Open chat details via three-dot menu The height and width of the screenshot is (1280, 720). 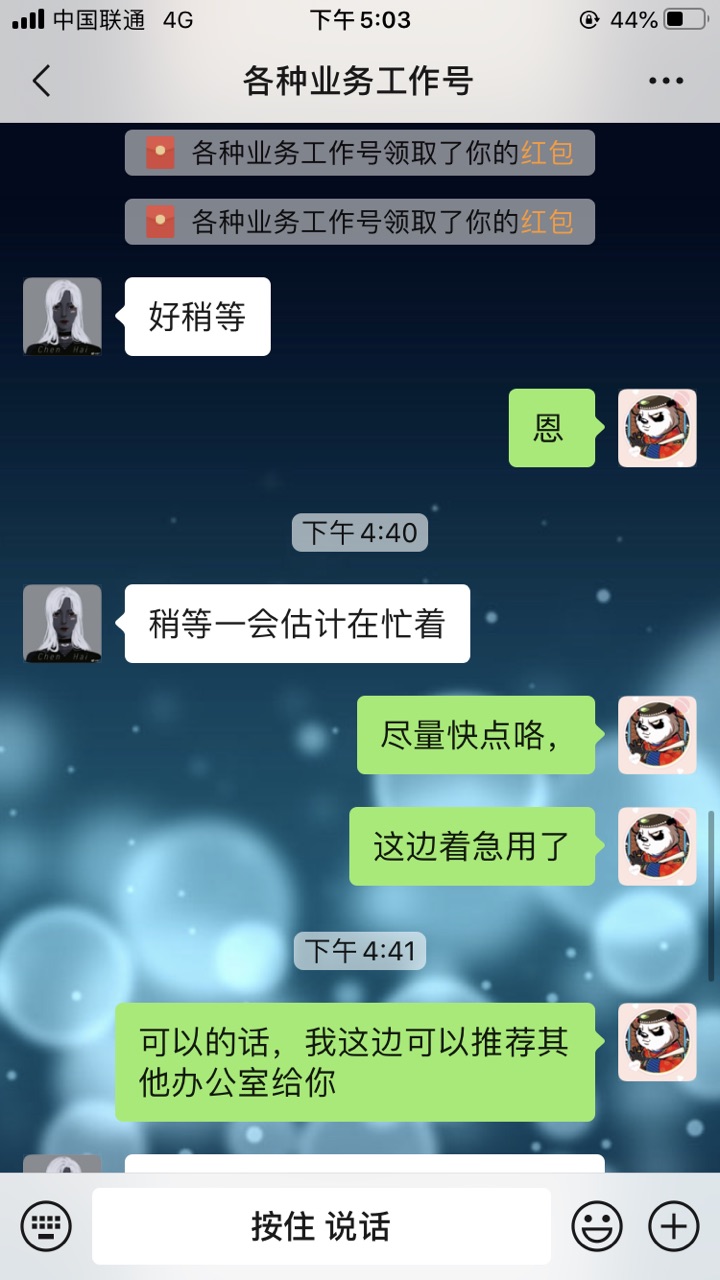coord(666,81)
